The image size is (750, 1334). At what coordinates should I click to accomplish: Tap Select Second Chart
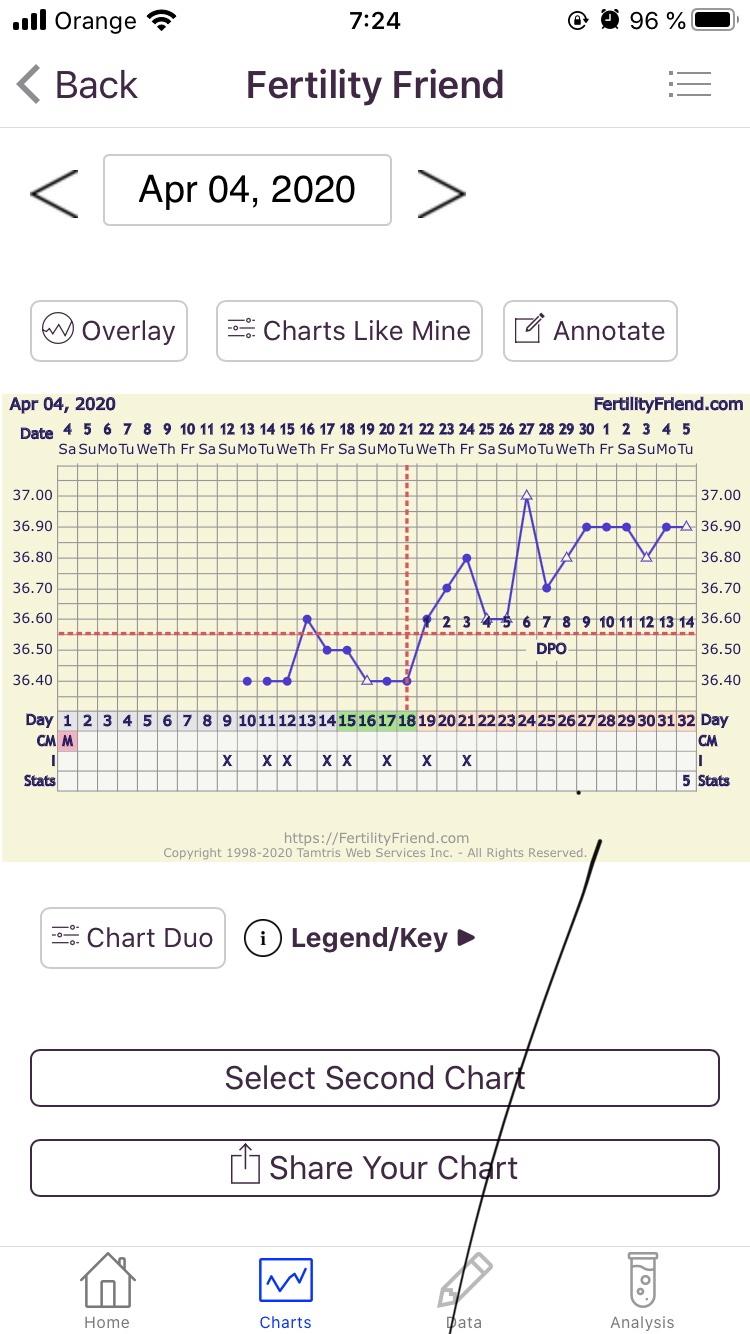(x=375, y=1078)
